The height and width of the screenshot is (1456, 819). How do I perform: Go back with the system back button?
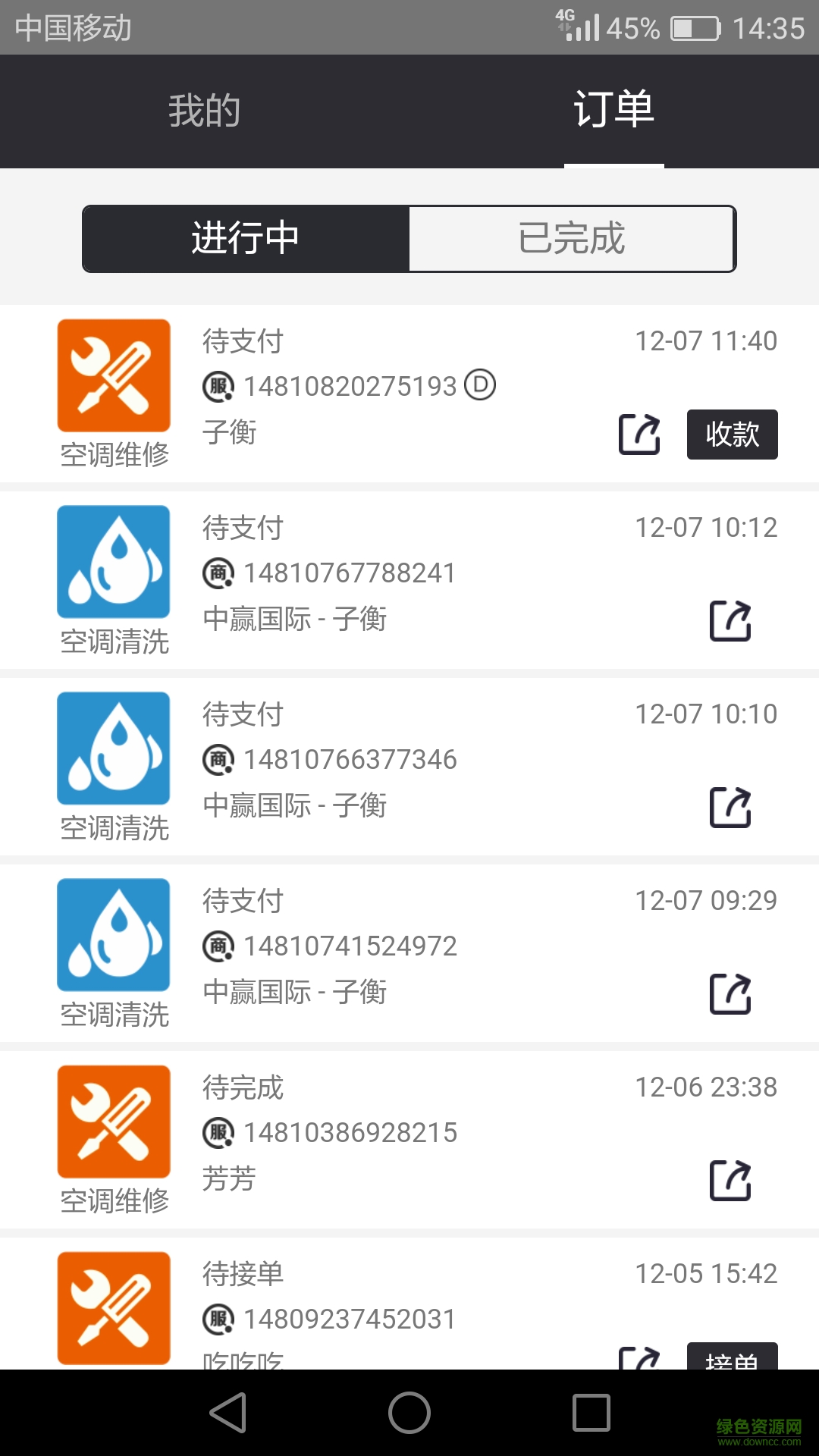[227, 1413]
